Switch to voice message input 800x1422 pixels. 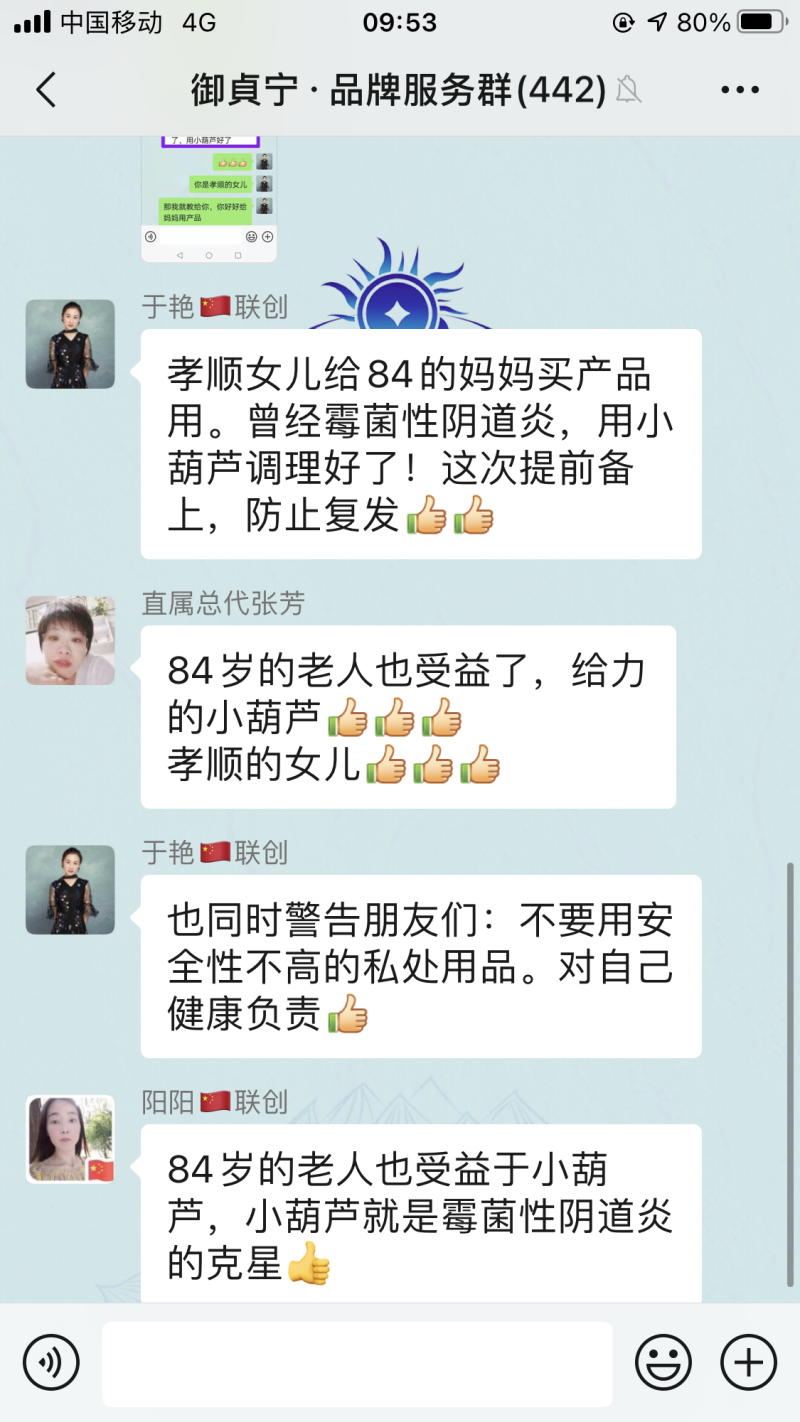click(x=51, y=1362)
